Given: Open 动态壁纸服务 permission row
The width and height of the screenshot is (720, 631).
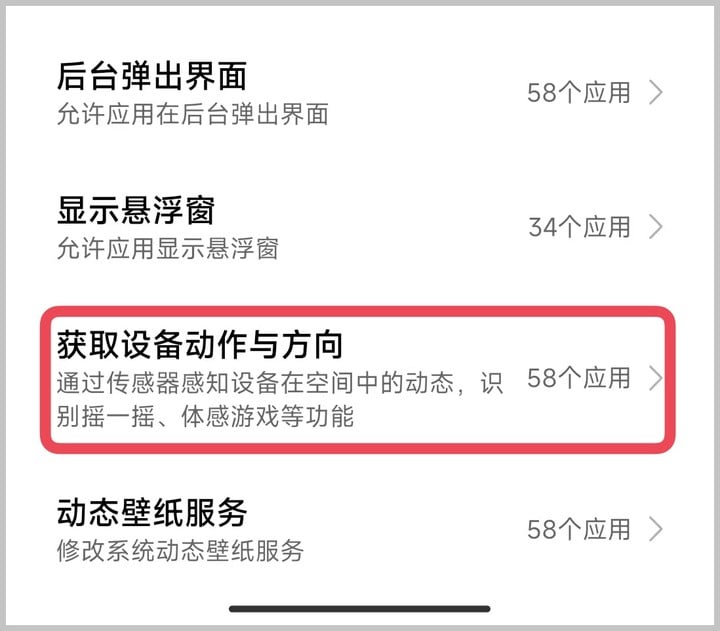Looking at the screenshot, I should (360, 529).
